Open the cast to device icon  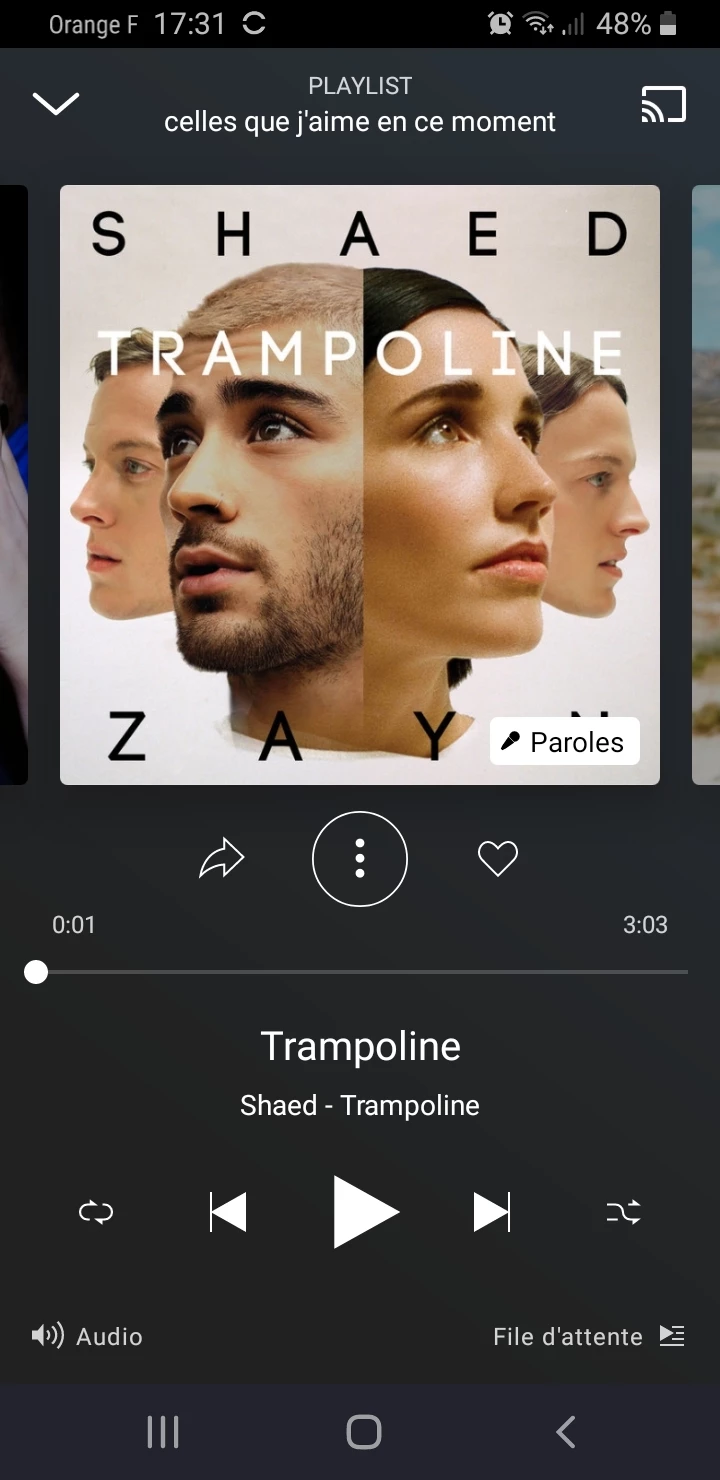pos(663,105)
